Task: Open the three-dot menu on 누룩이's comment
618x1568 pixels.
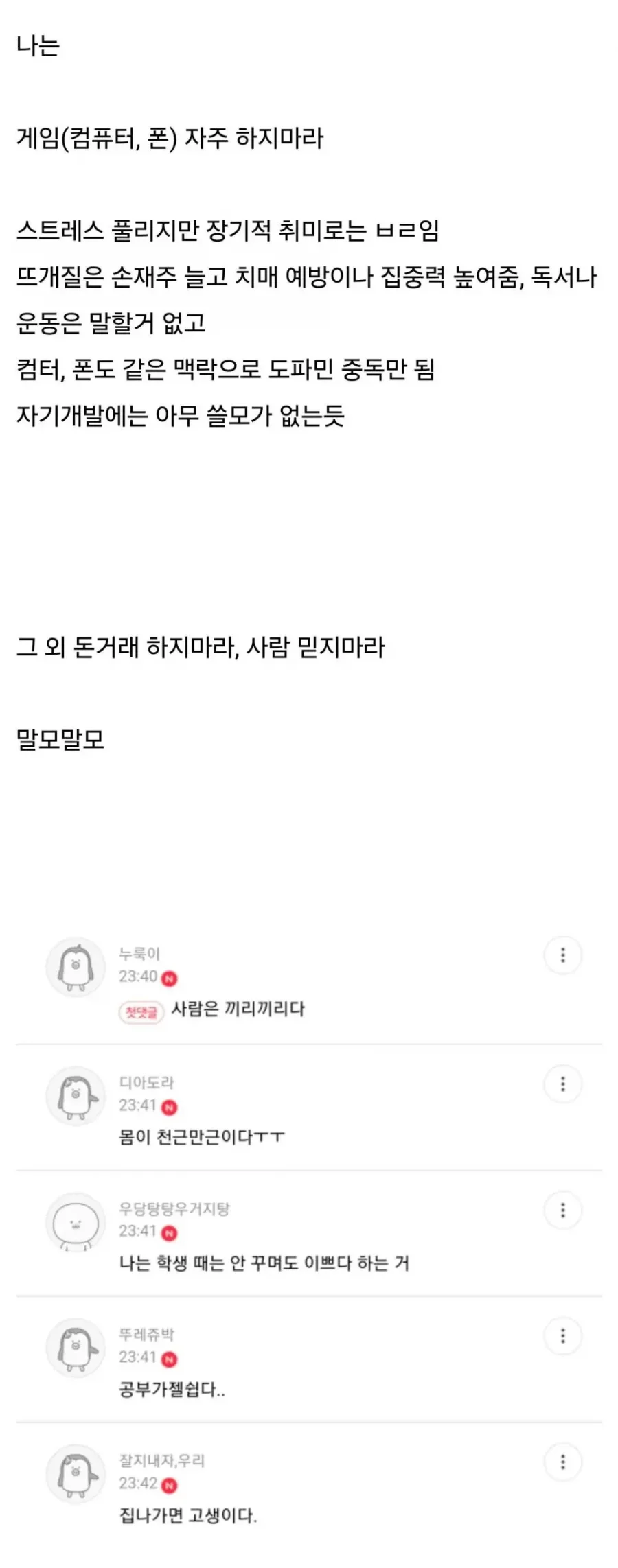Action: [x=563, y=954]
